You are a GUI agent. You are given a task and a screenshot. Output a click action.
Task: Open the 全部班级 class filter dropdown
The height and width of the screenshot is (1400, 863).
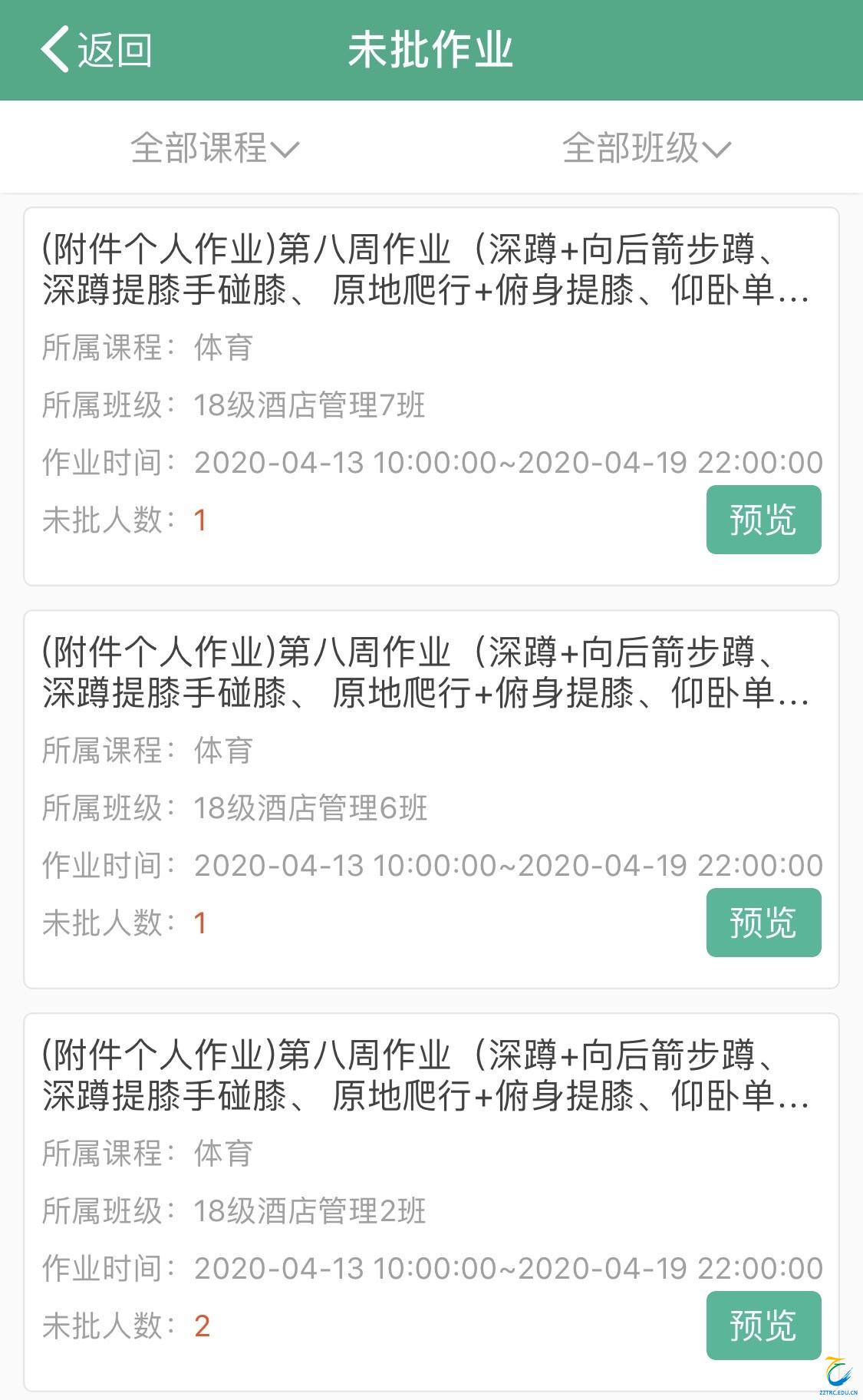point(646,147)
